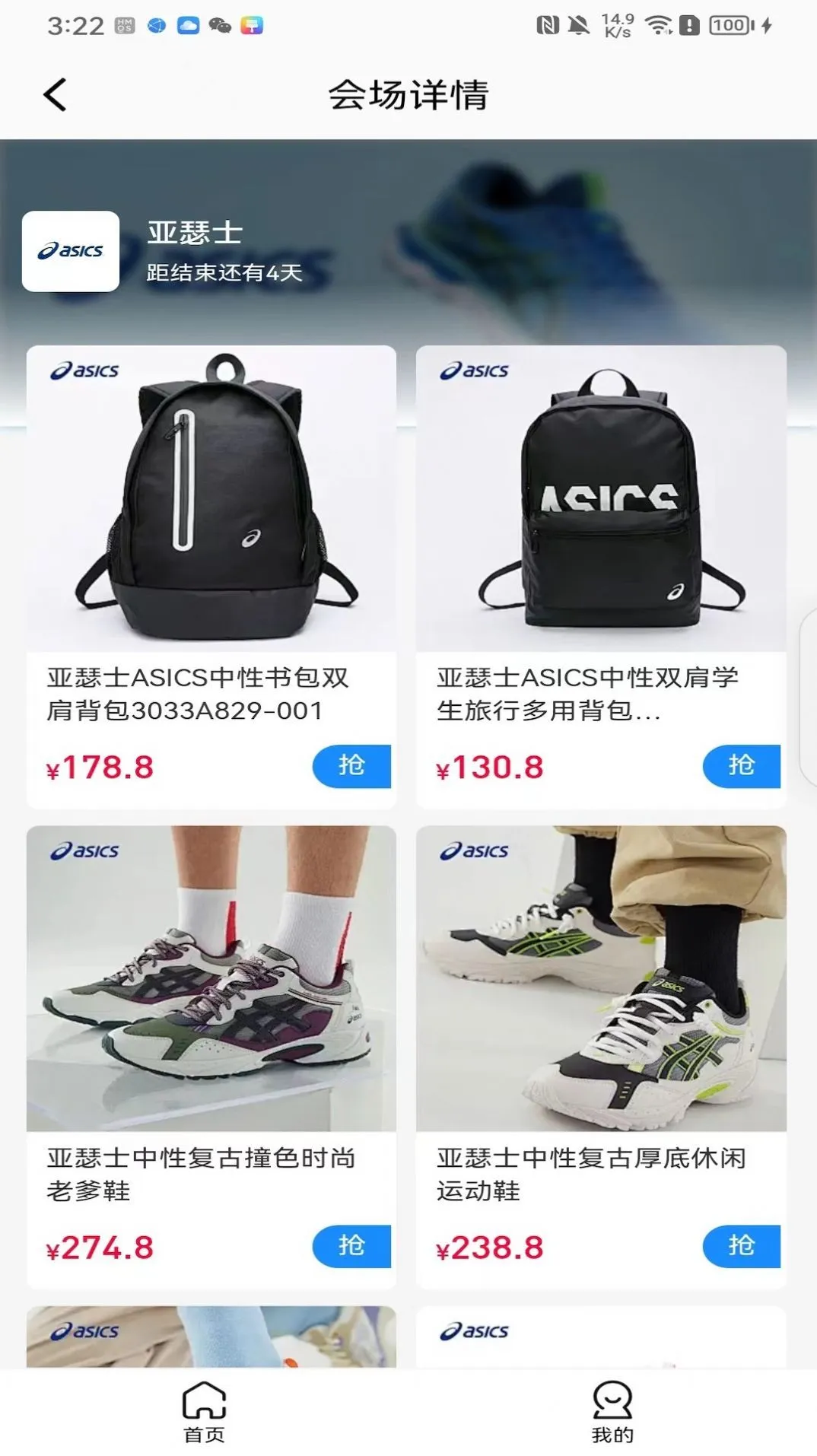817x1456 pixels.
Task: View the 复古厚底休闲运动鞋 product
Action: click(600, 1012)
